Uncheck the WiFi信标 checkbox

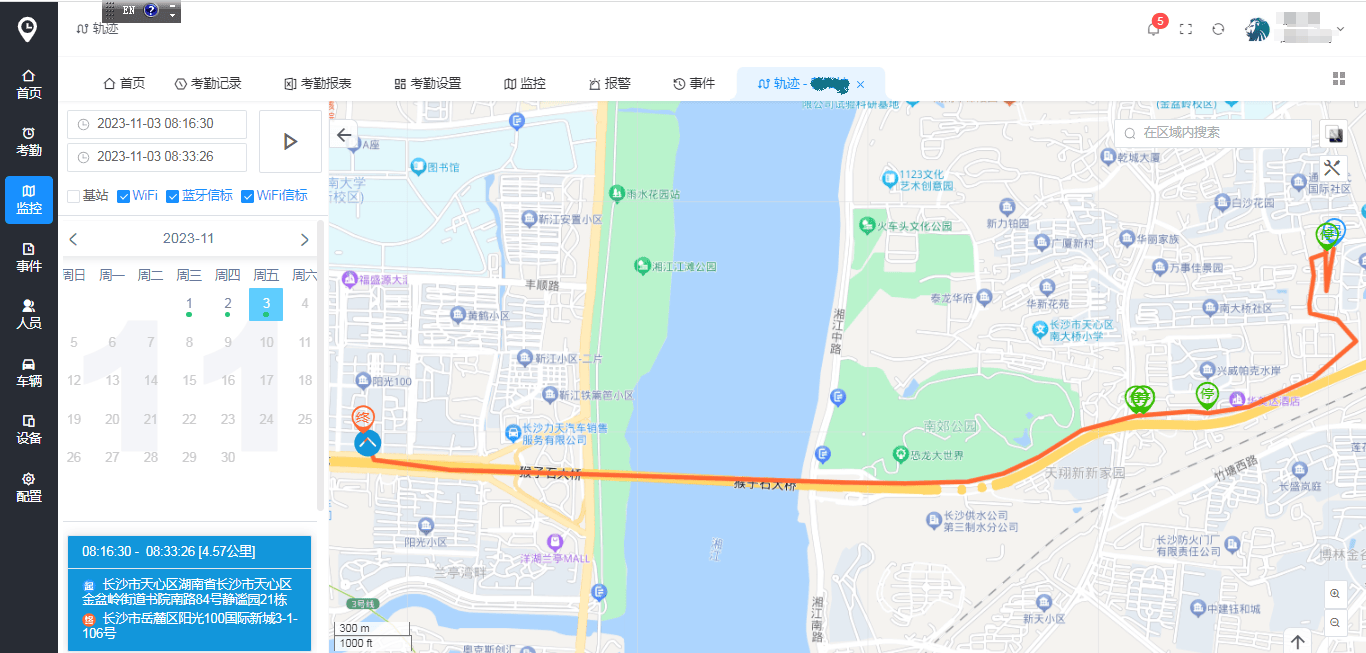248,196
